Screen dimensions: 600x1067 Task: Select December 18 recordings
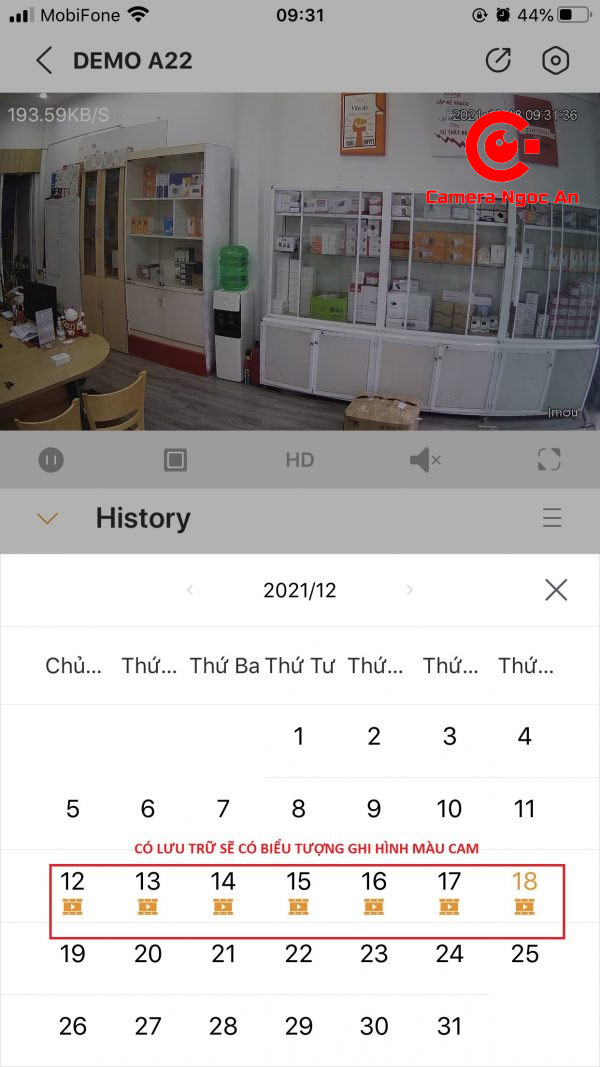pyautogui.click(x=524, y=890)
